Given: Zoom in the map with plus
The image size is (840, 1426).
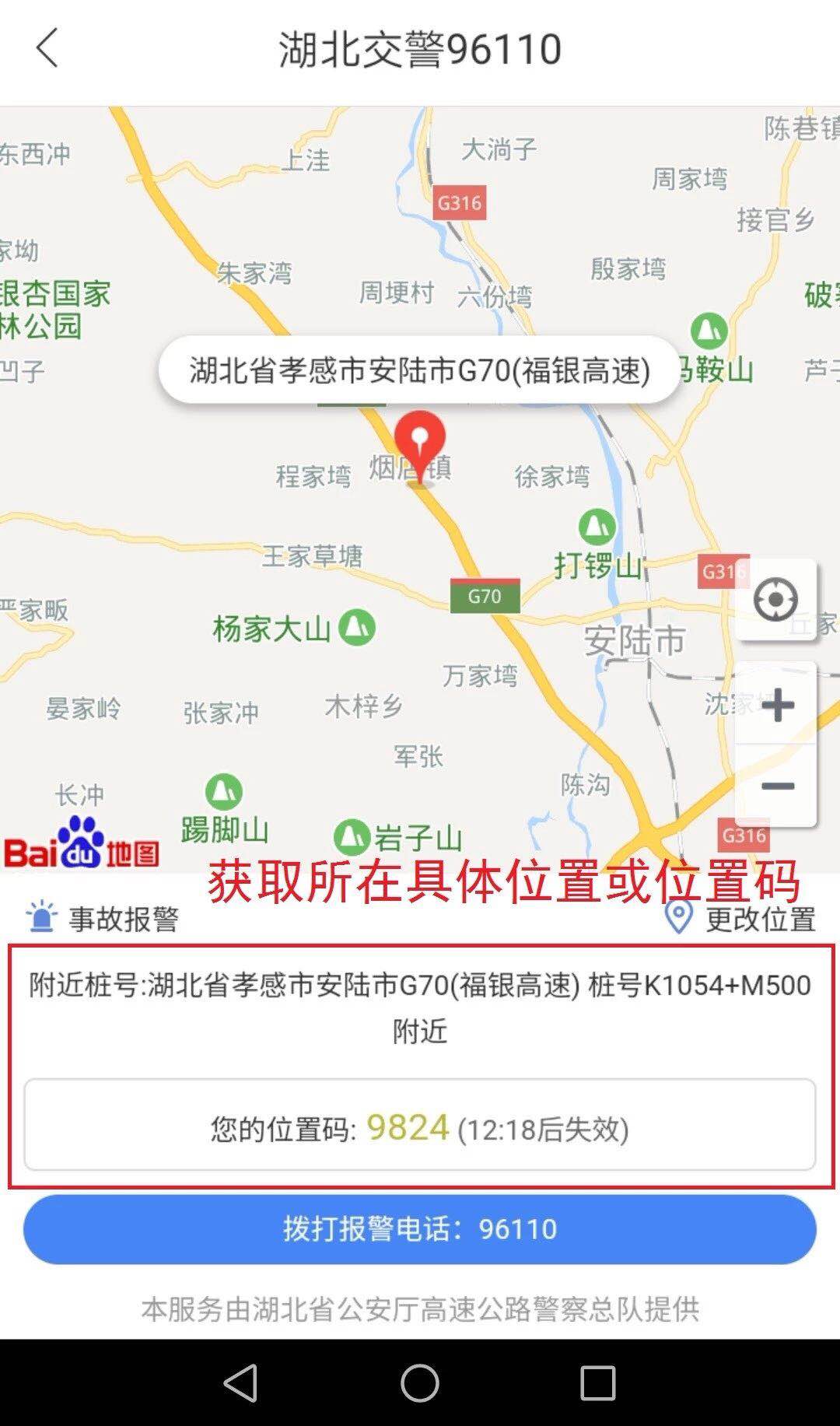Looking at the screenshot, I should click(x=776, y=706).
